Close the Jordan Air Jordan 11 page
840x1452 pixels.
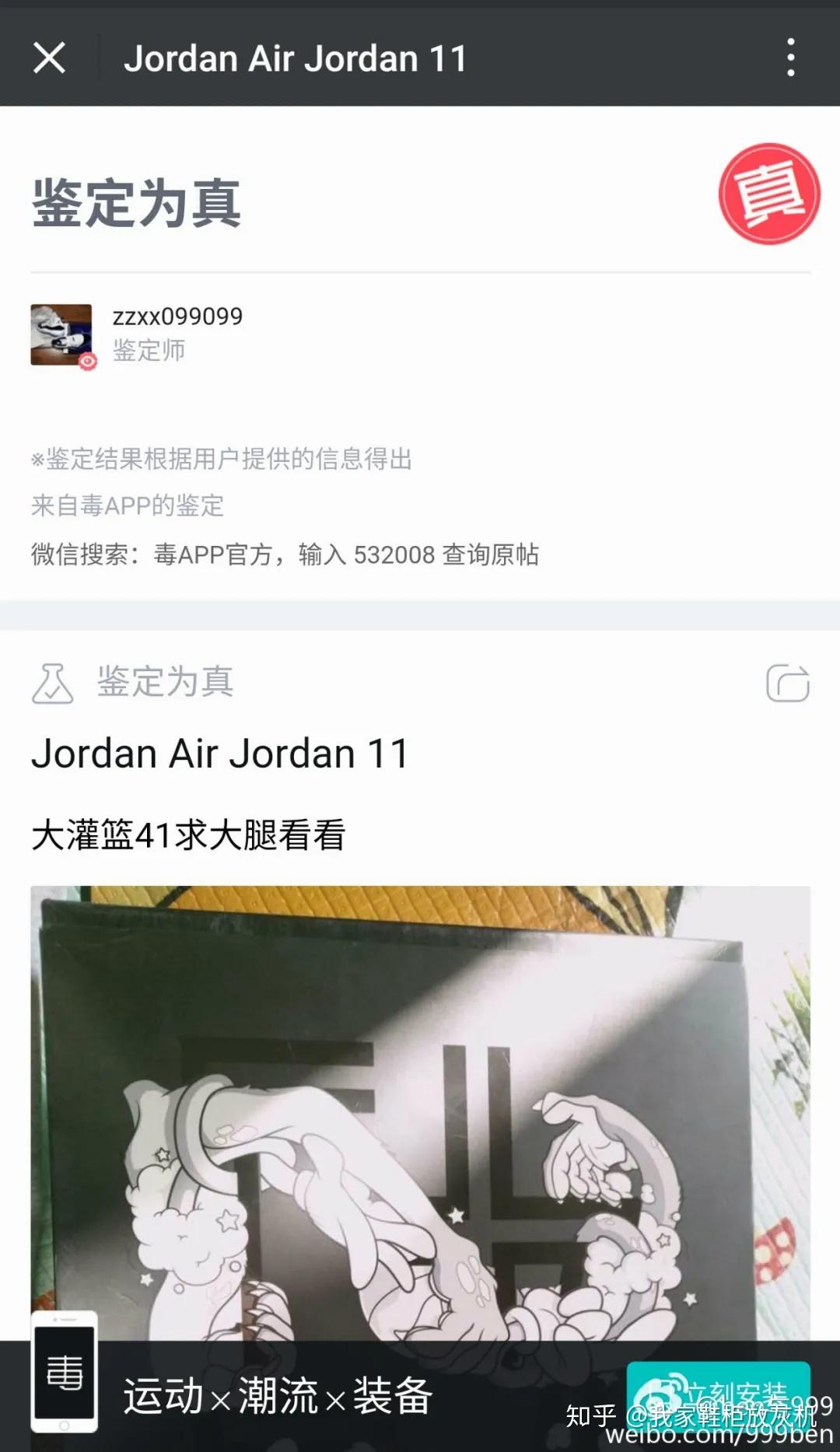click(x=49, y=58)
